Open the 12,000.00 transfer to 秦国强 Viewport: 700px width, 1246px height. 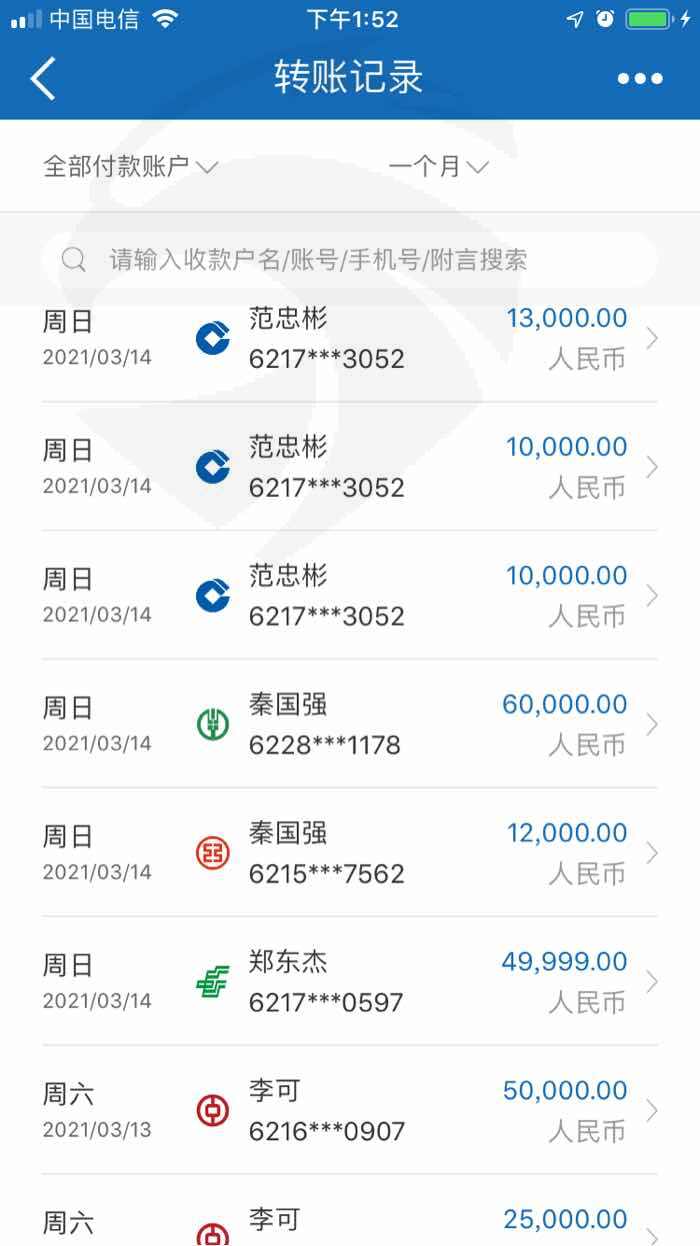[350, 853]
